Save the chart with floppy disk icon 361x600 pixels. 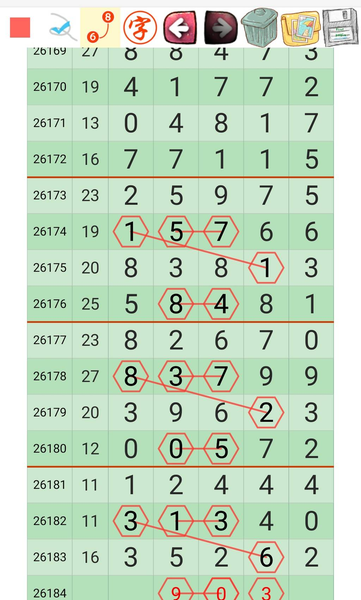pos(340,28)
